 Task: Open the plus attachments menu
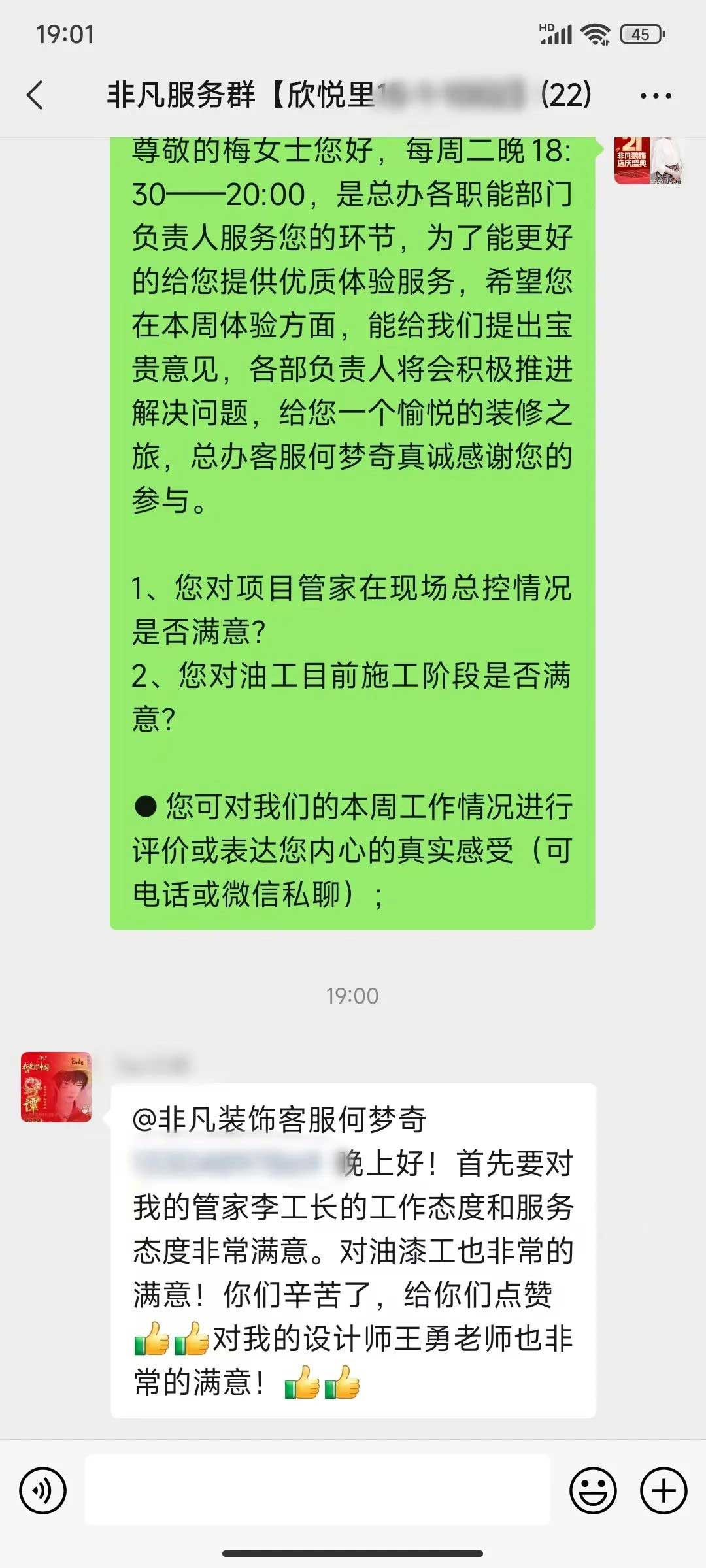click(663, 1491)
